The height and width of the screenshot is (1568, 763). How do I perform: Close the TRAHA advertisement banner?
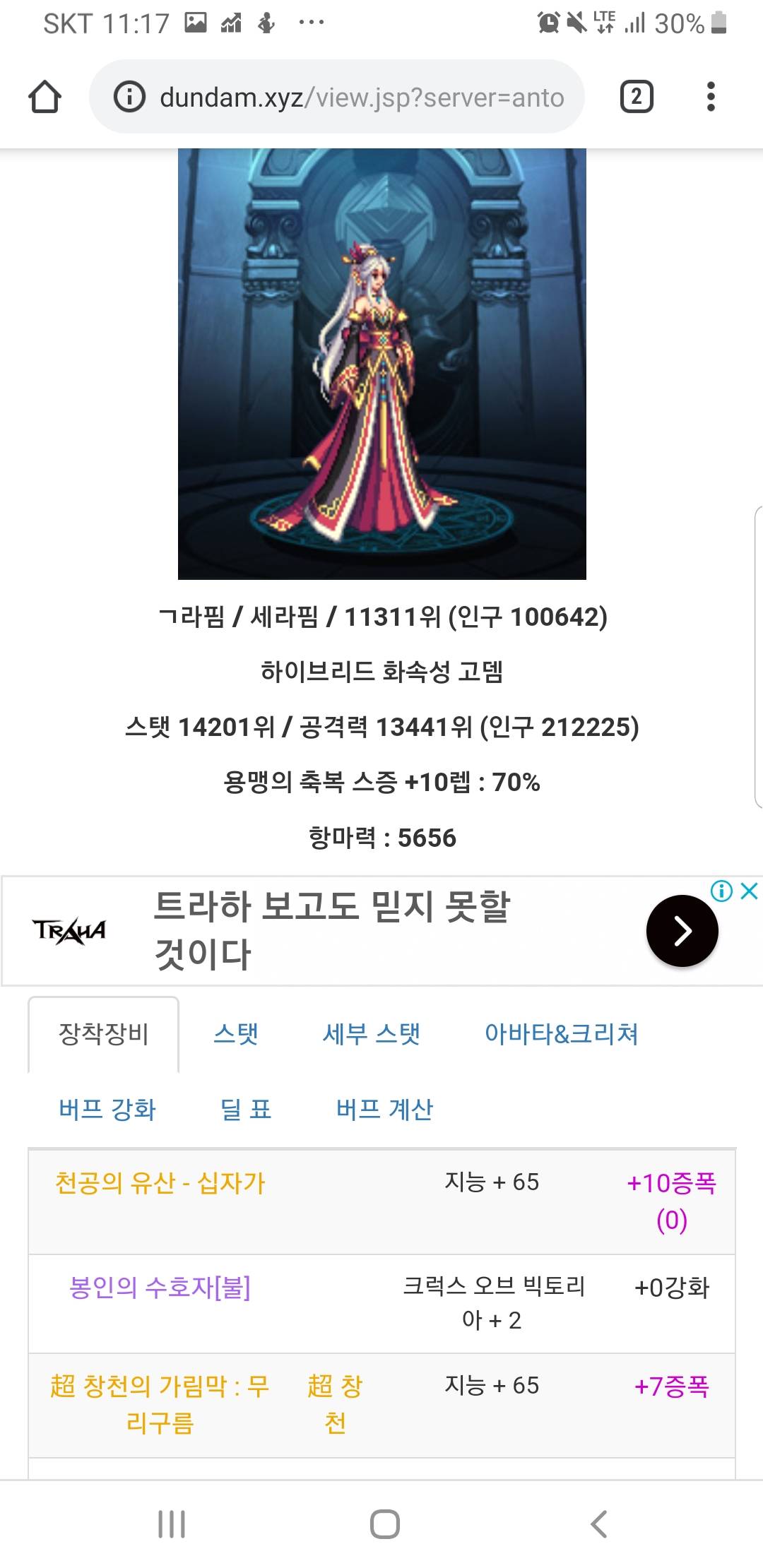[x=749, y=891]
